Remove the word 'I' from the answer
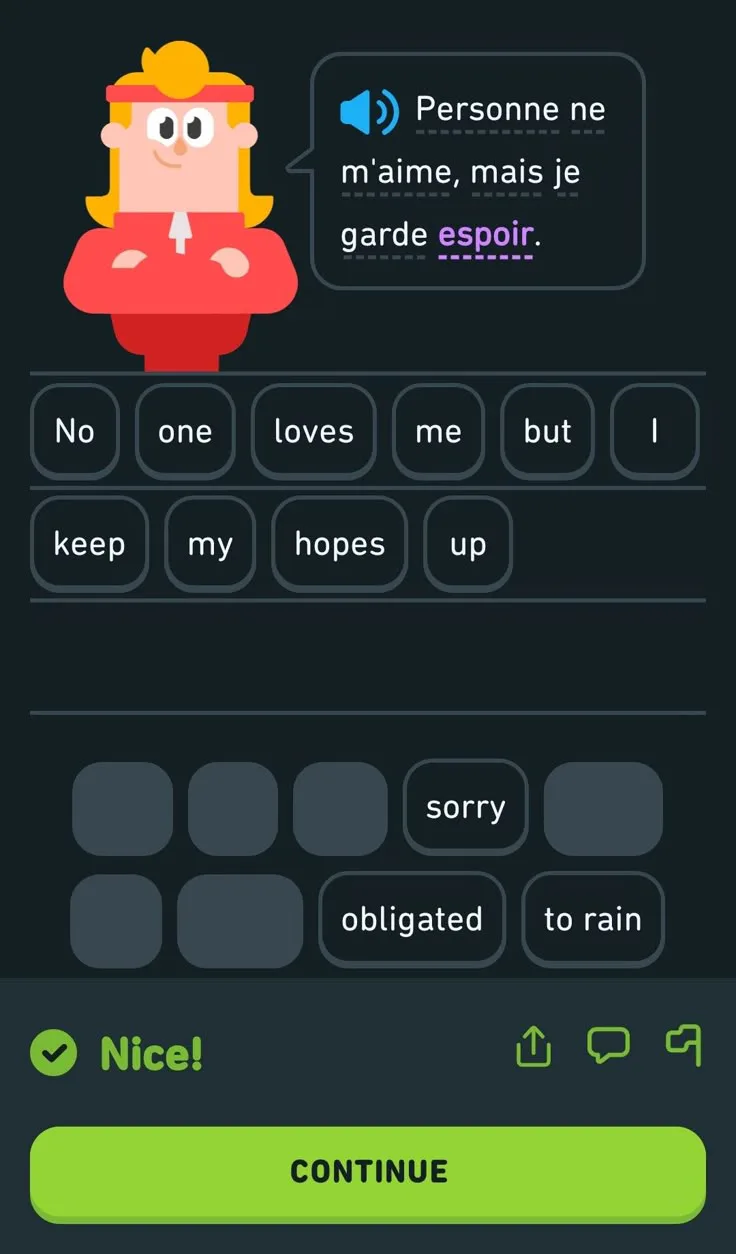736x1254 pixels. coord(654,431)
